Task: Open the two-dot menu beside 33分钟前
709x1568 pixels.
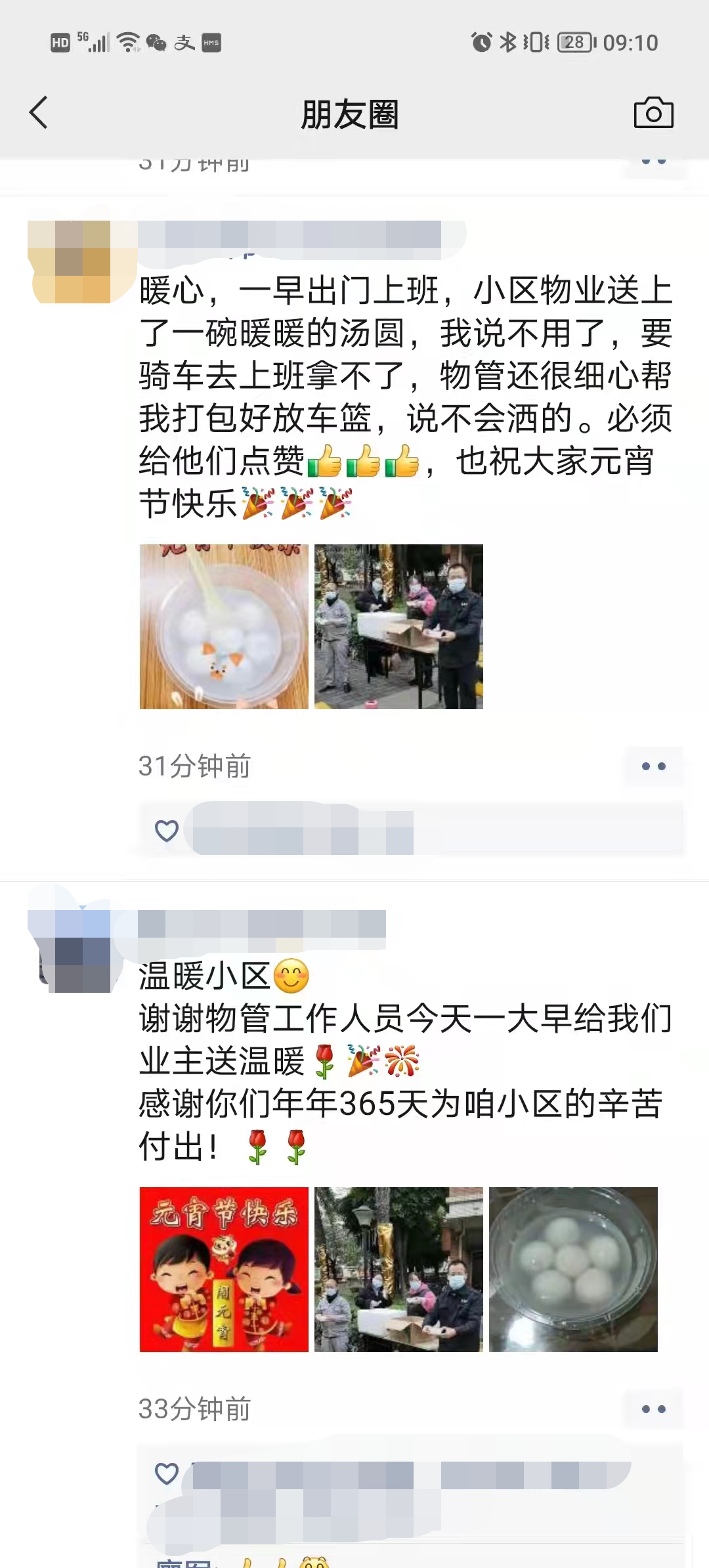Action: 653,1409
